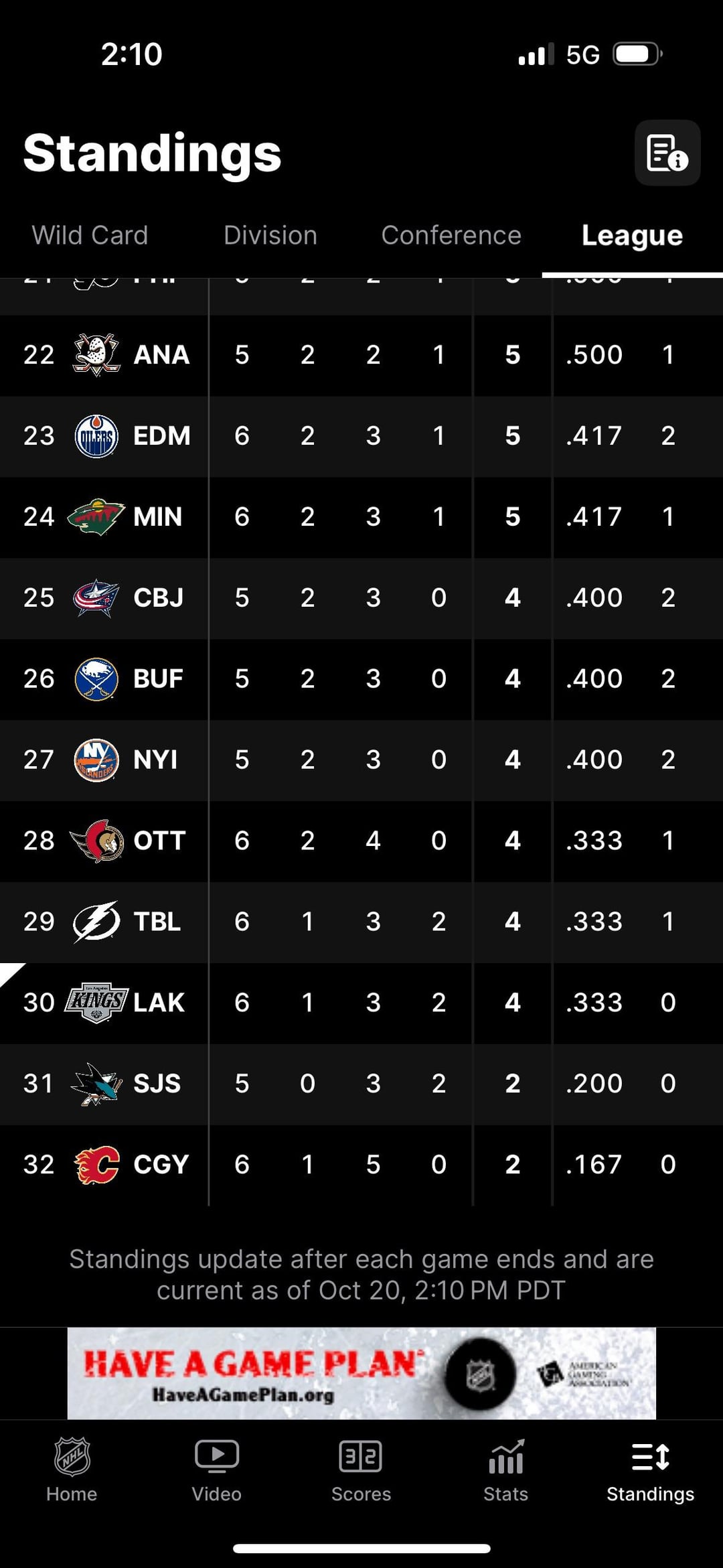Switch to the Division standings tab
Viewport: 723px width, 1568px height.
pyautogui.click(x=270, y=236)
